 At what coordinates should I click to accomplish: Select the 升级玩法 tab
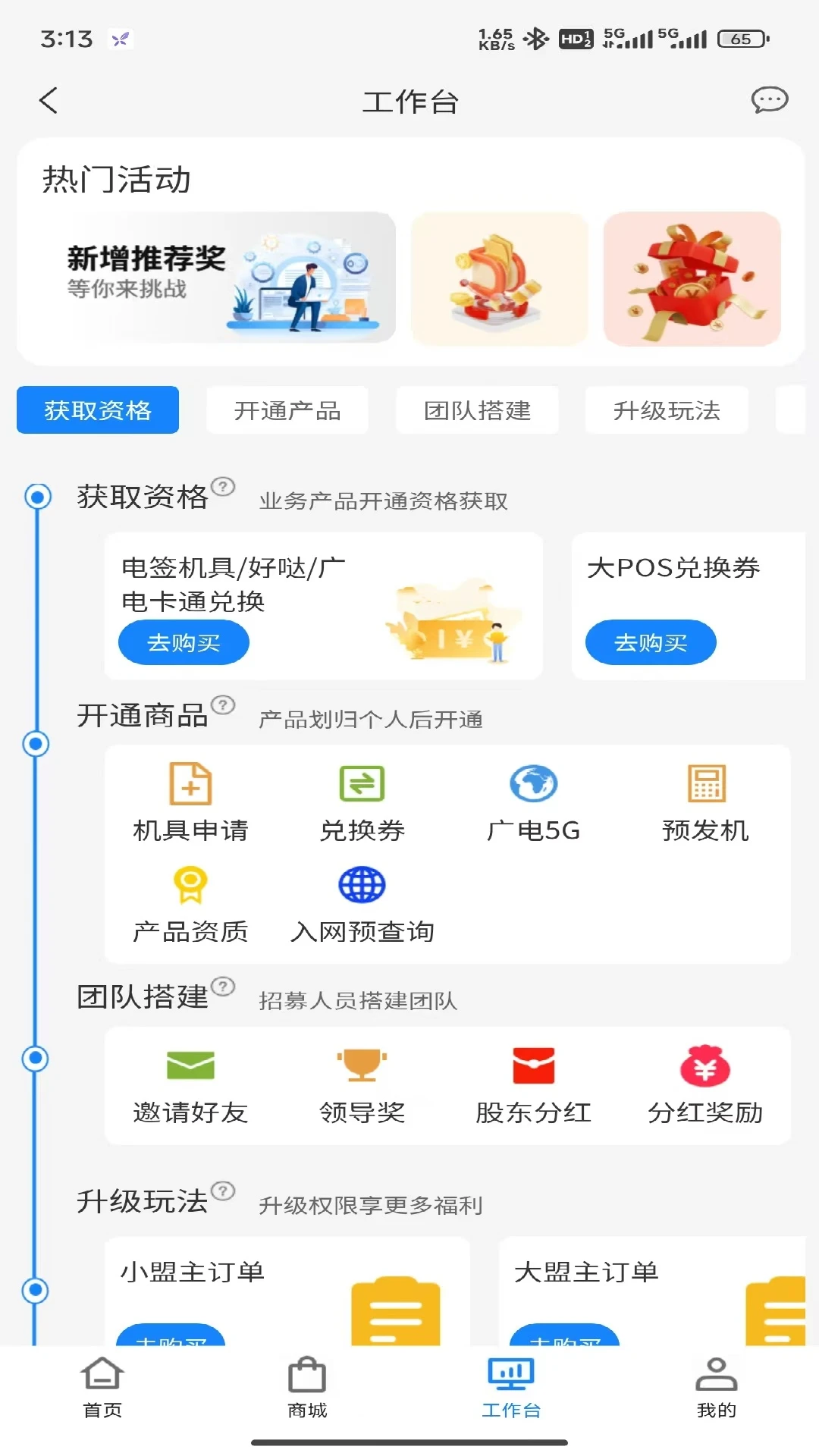click(666, 410)
